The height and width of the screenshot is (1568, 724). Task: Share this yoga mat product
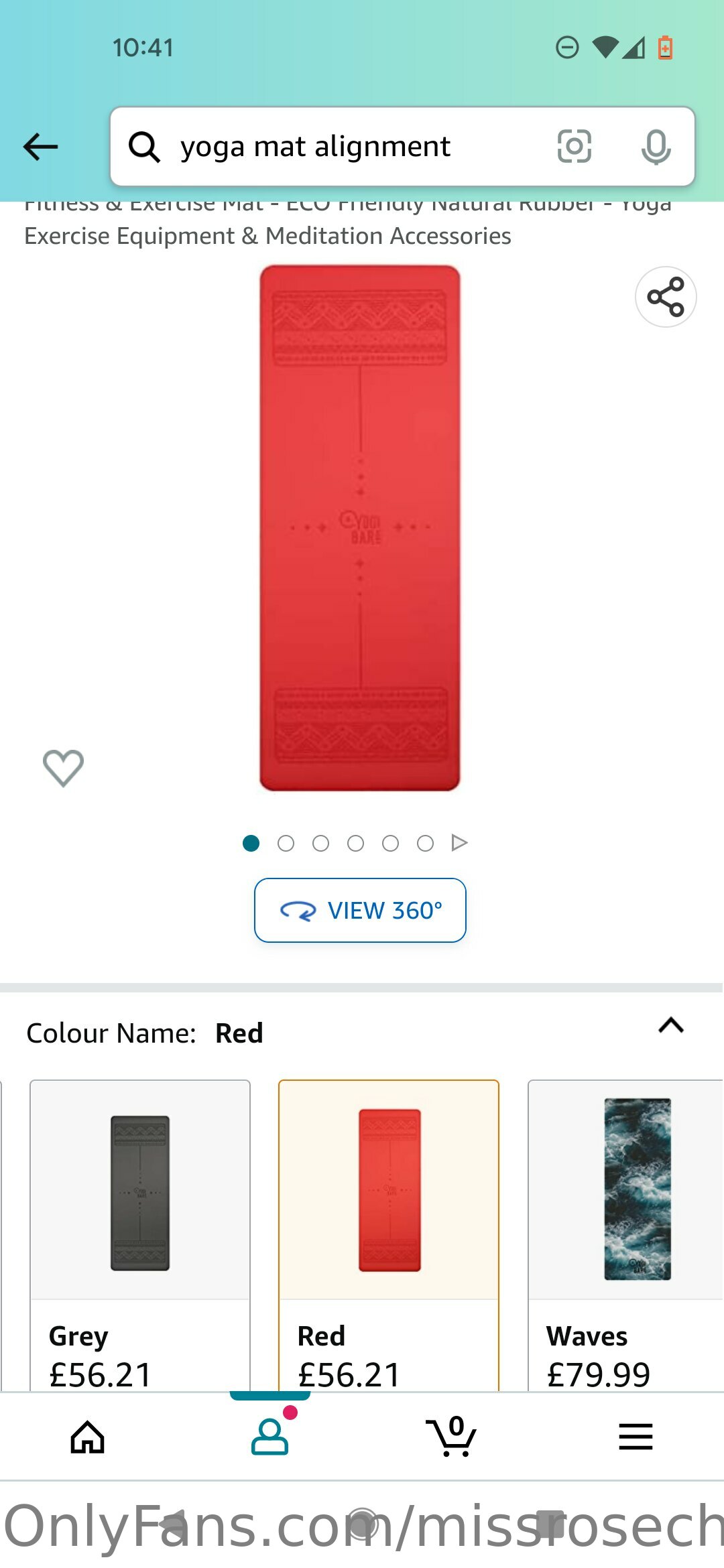pyautogui.click(x=666, y=297)
